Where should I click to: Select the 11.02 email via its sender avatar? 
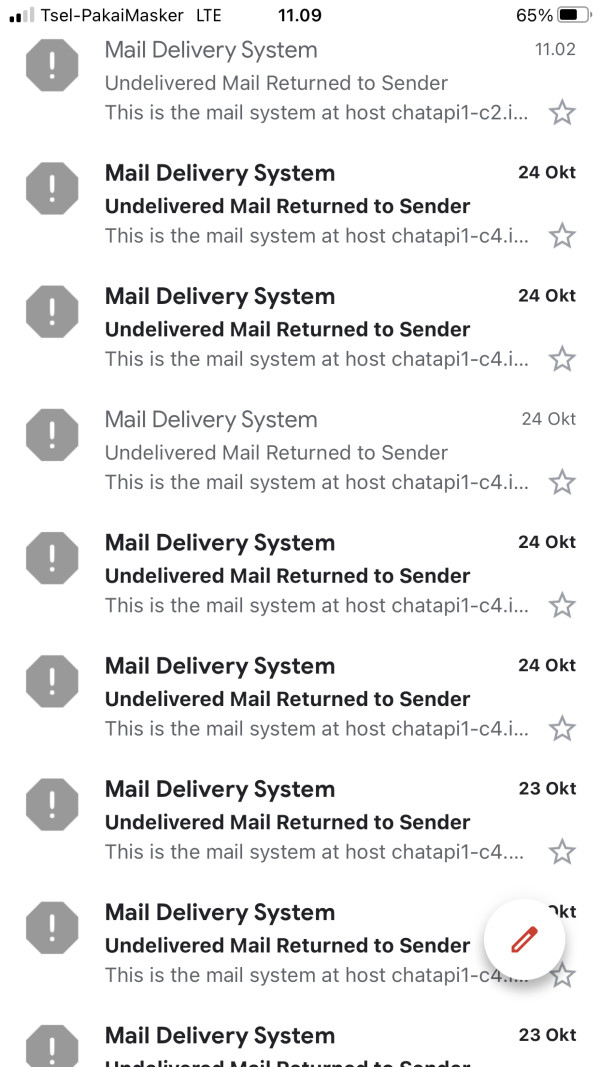point(52,65)
